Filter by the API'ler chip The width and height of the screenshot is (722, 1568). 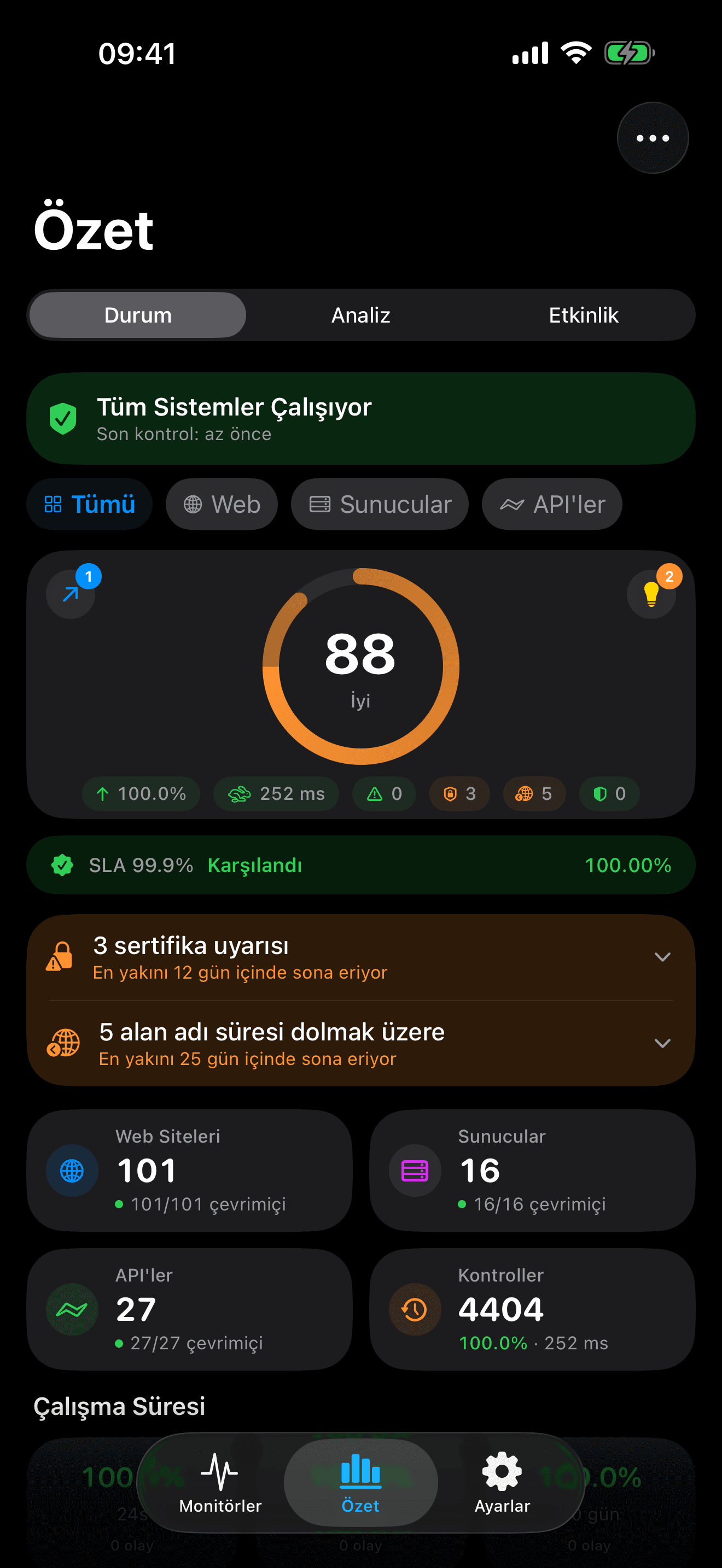[x=551, y=504]
